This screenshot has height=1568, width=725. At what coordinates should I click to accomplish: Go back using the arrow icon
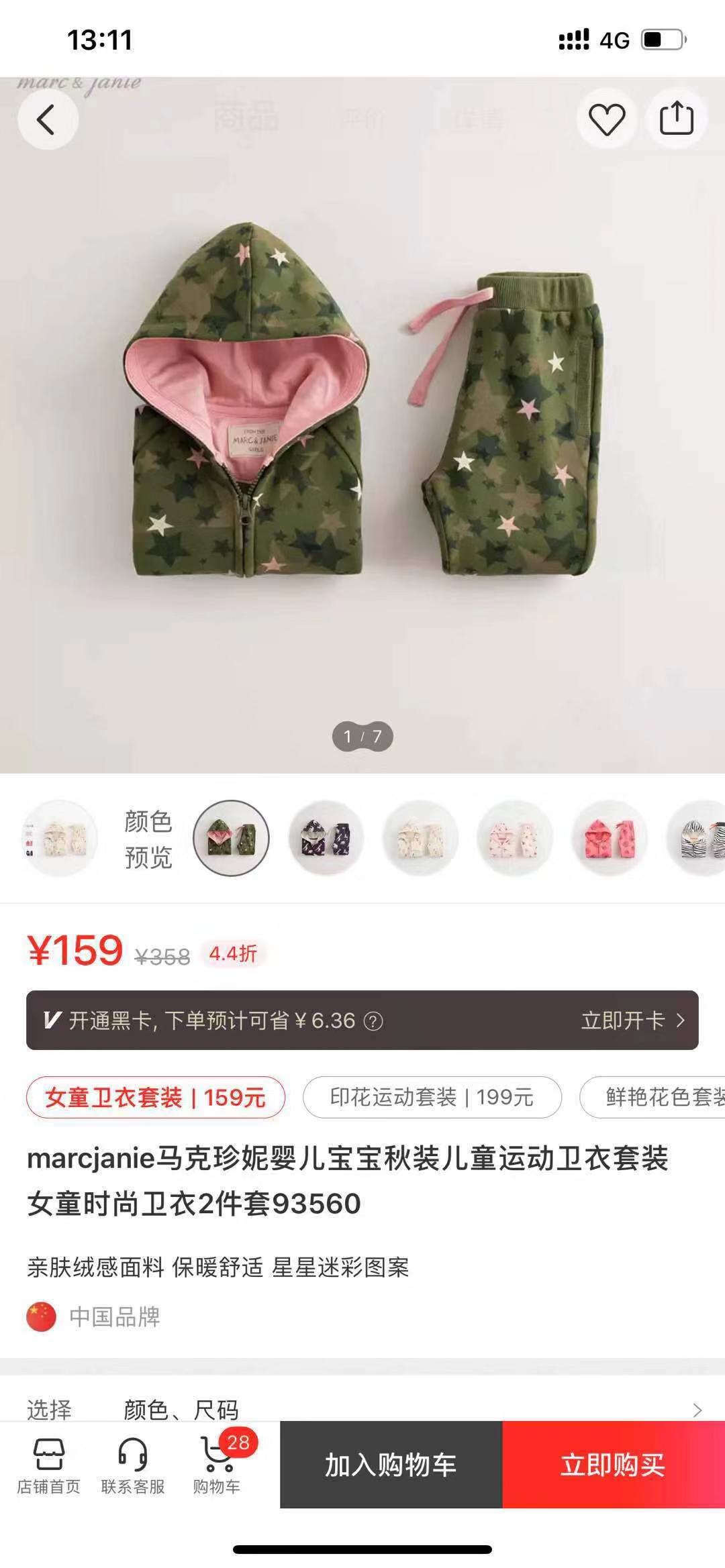pyautogui.click(x=47, y=120)
